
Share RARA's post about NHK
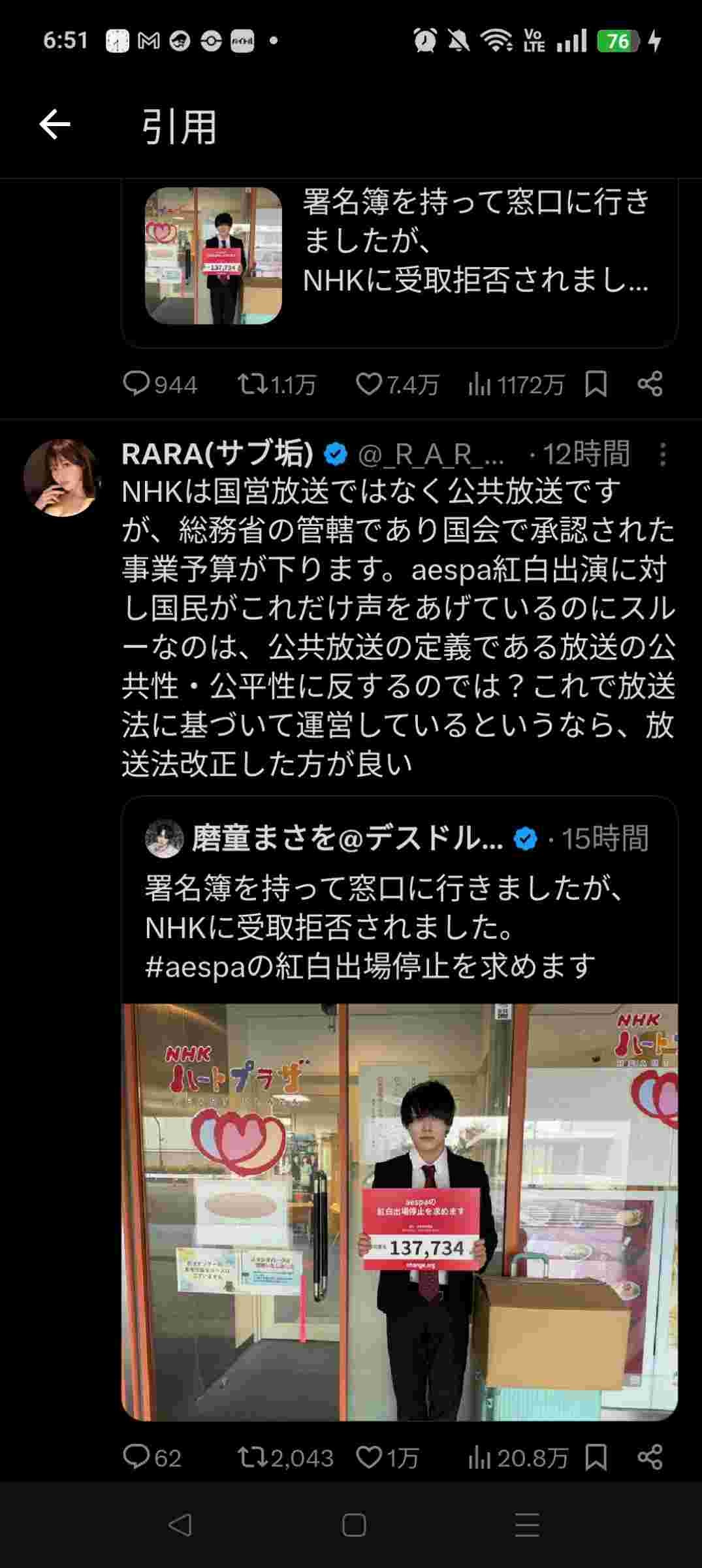(650, 1457)
